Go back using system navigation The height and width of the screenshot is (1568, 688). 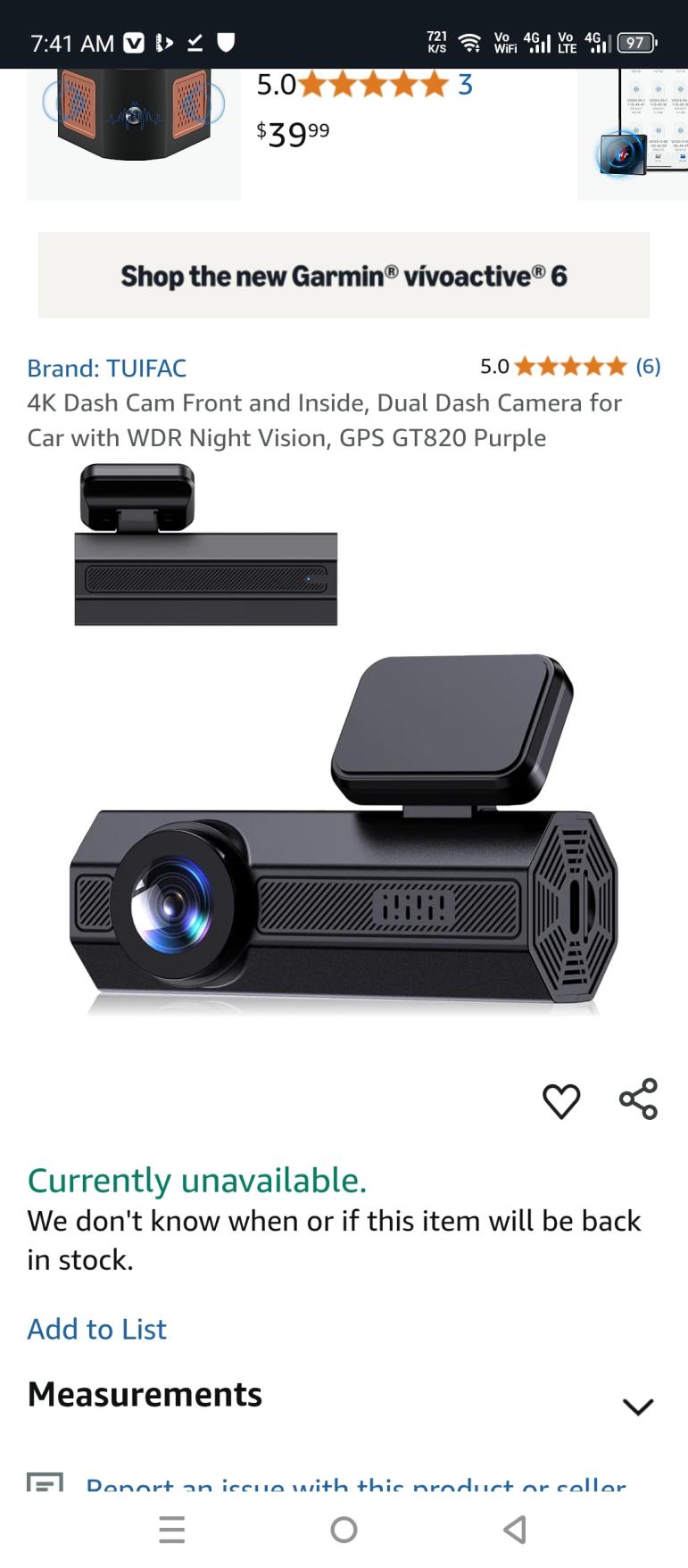click(515, 1530)
